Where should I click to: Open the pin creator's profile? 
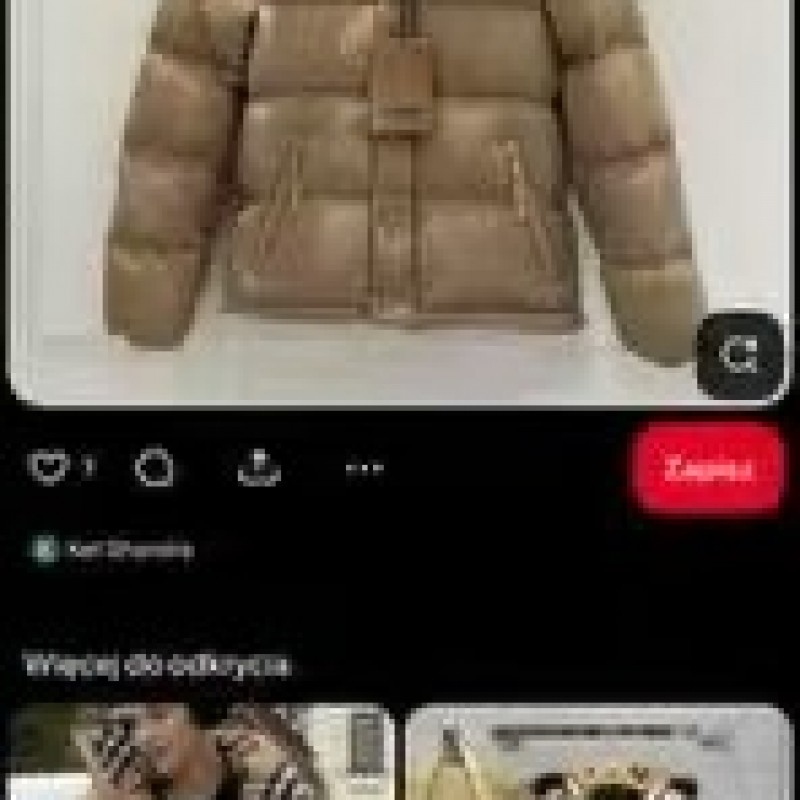[x=112, y=549]
